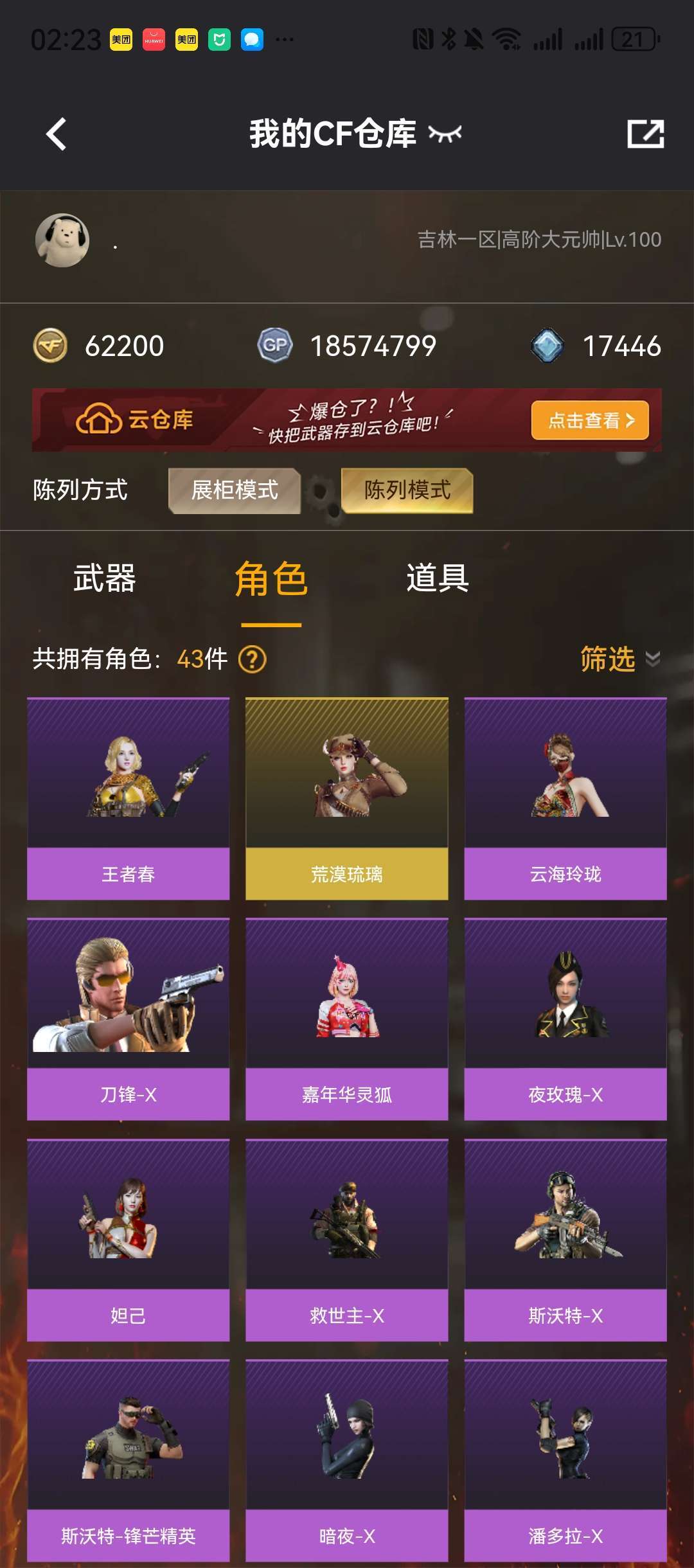Screen dimensions: 694x1568
Task: Share the warehouse via the export icon
Action: (x=645, y=134)
